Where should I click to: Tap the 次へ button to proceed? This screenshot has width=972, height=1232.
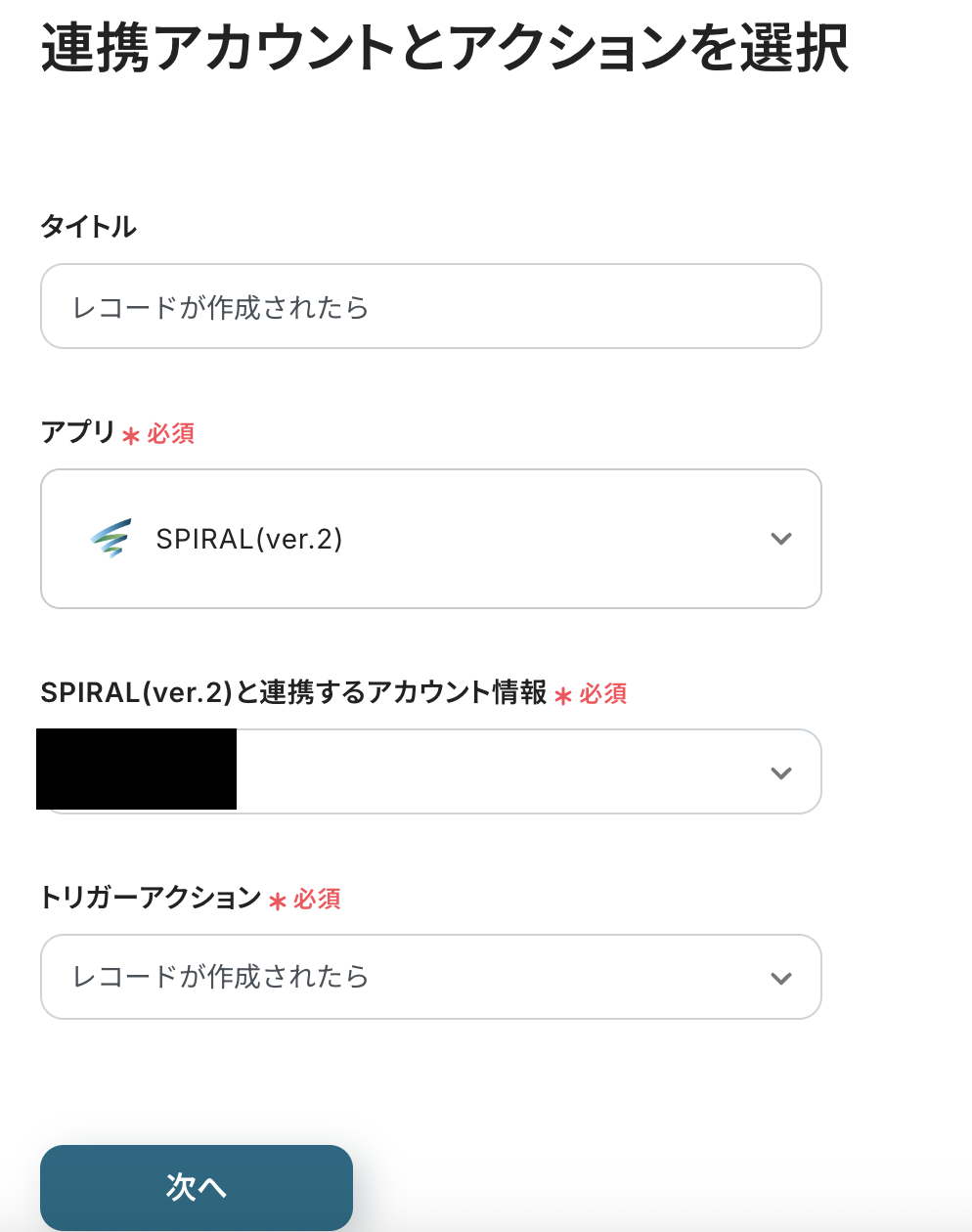pyautogui.click(x=197, y=1187)
